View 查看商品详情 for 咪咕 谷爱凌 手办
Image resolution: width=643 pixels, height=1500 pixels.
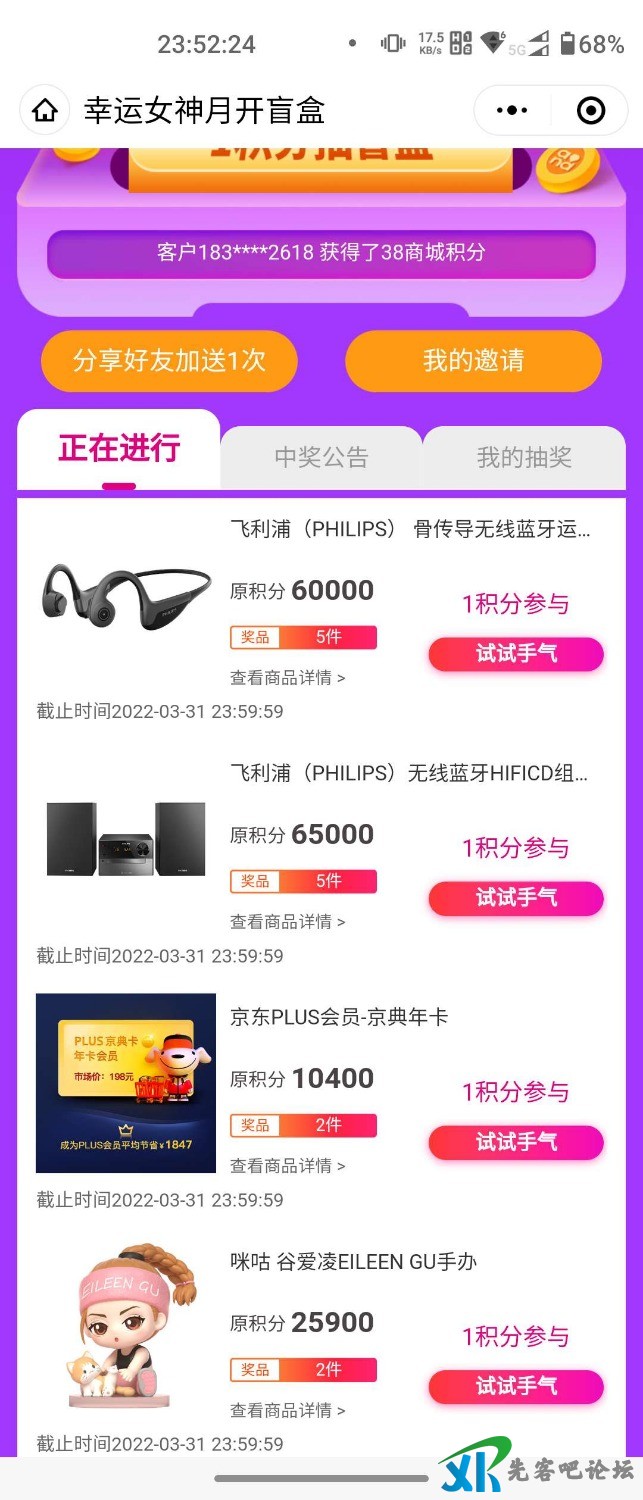(x=287, y=1410)
